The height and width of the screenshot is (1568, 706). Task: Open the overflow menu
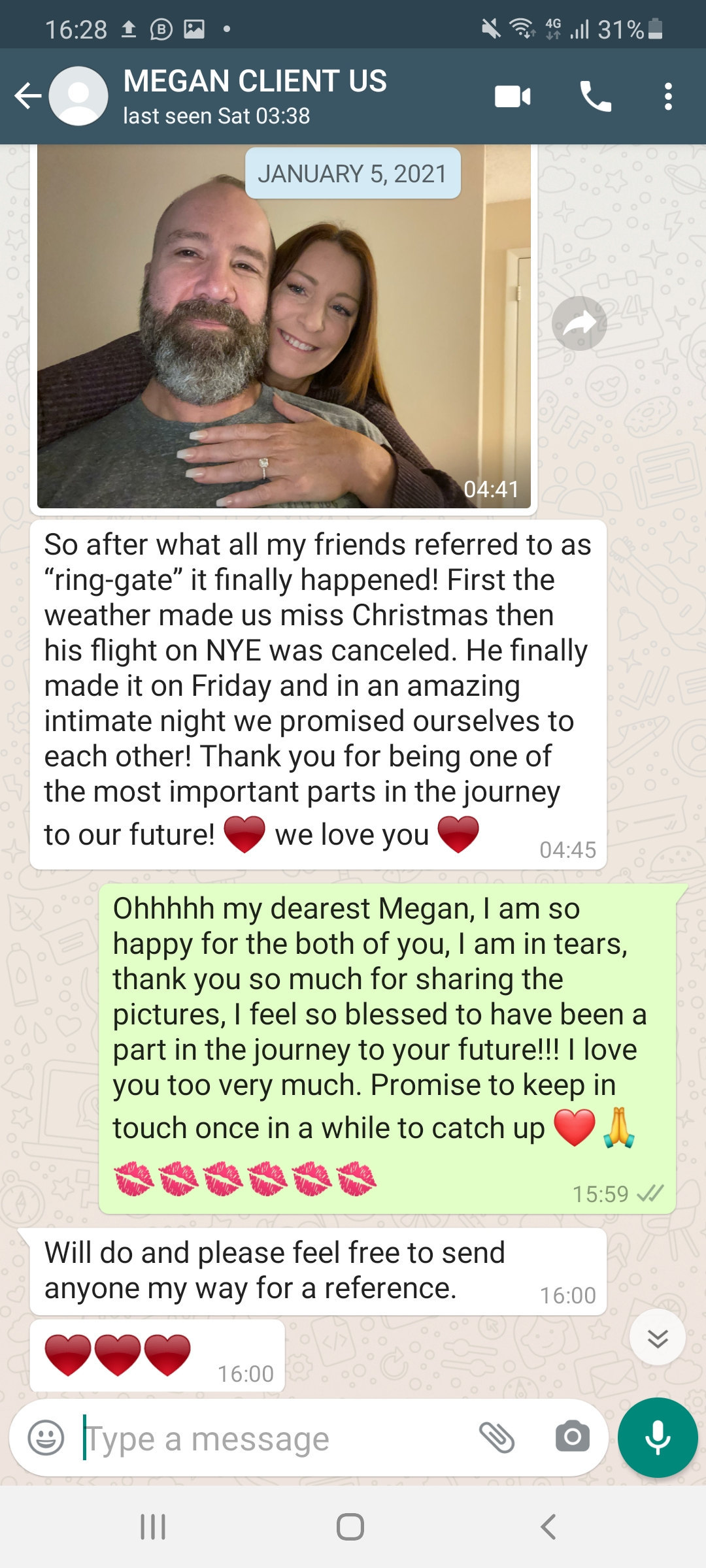667,97
